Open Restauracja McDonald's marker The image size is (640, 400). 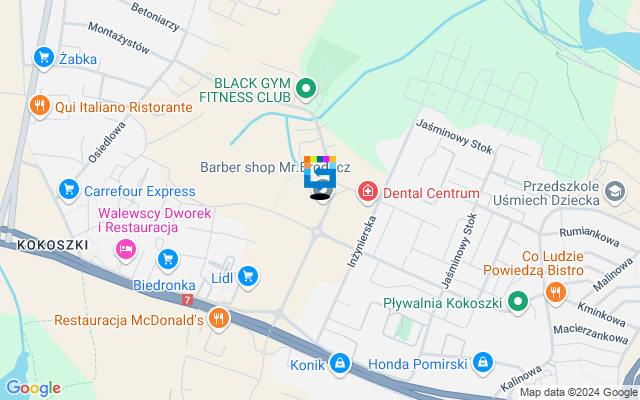218,320
